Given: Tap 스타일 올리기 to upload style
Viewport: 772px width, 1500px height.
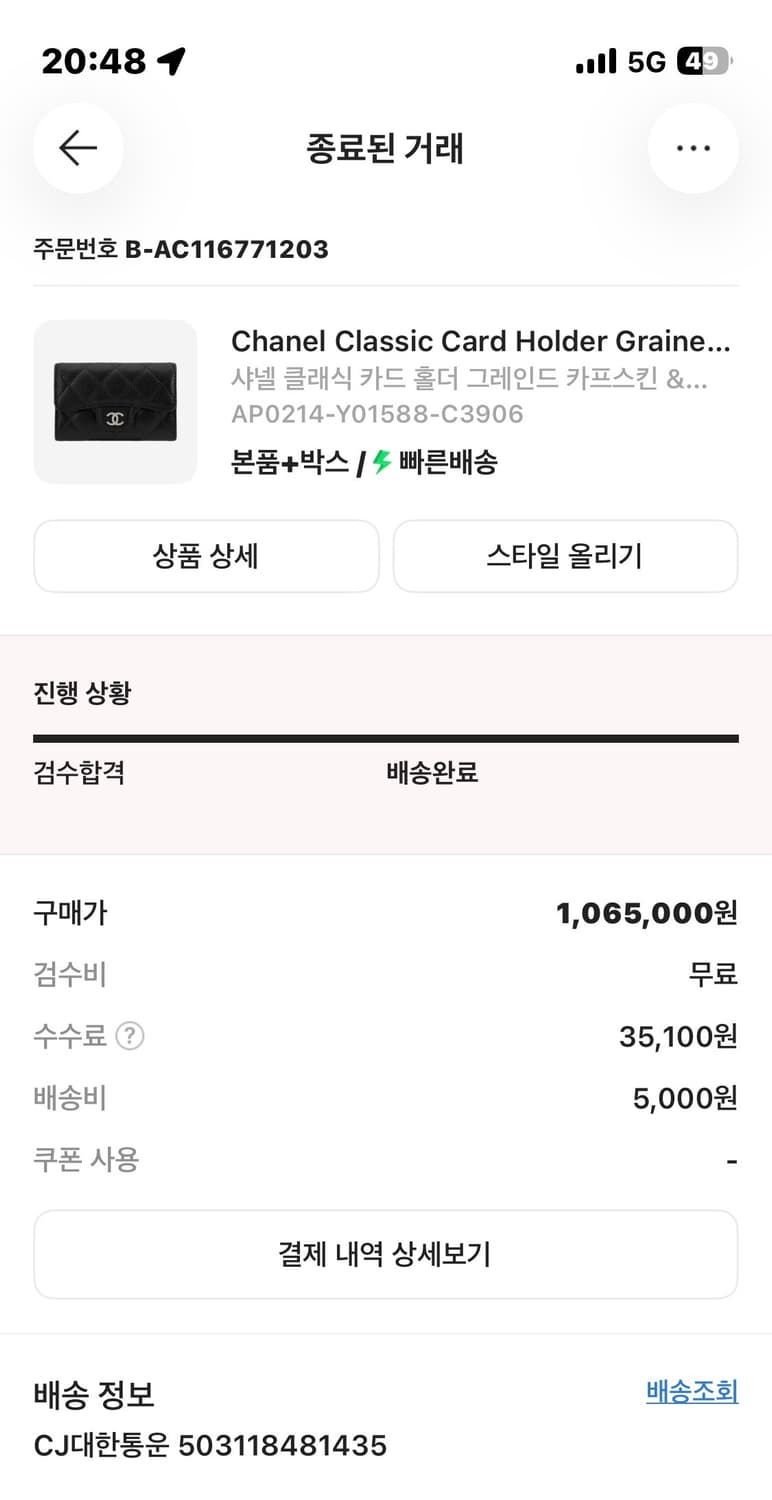Looking at the screenshot, I should [565, 556].
